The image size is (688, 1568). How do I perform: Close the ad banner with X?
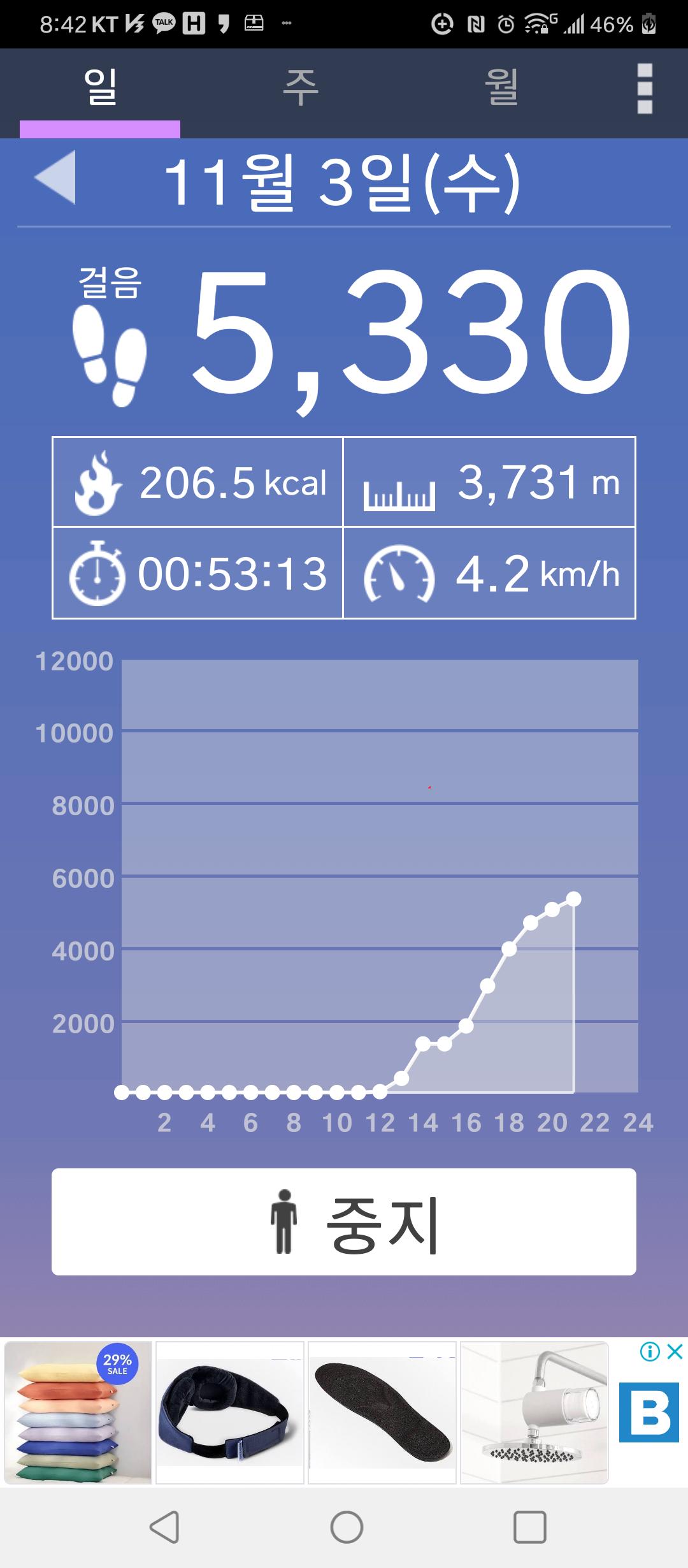point(675,1351)
